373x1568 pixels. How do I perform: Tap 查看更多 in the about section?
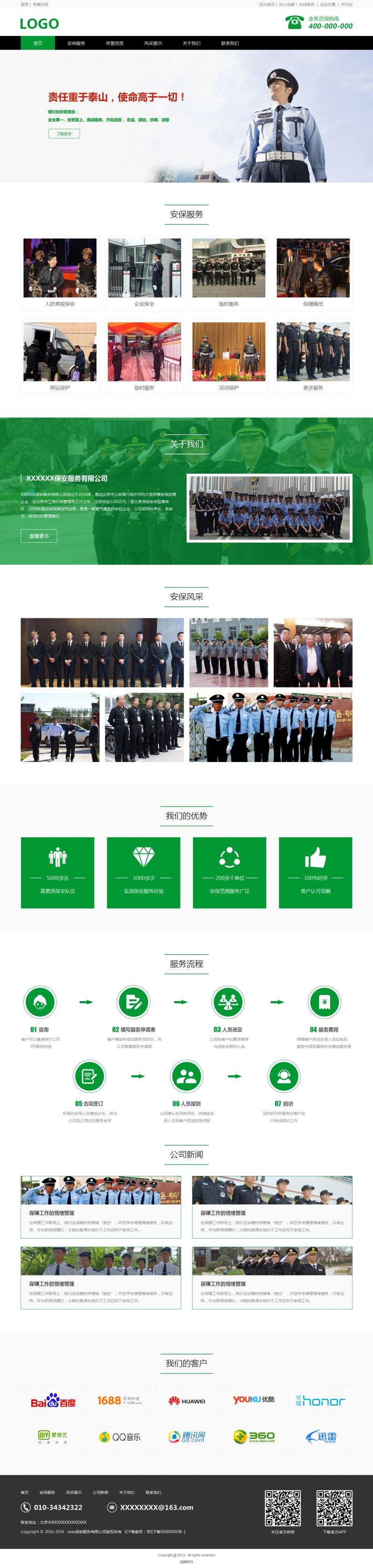pos(39,536)
